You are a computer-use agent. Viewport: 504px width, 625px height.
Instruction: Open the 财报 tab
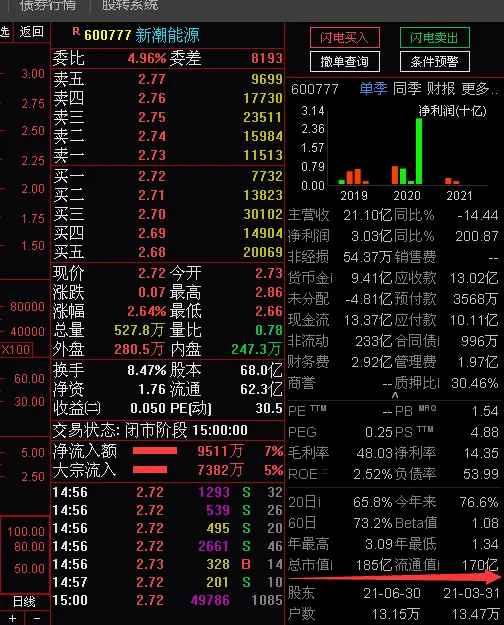(441, 88)
